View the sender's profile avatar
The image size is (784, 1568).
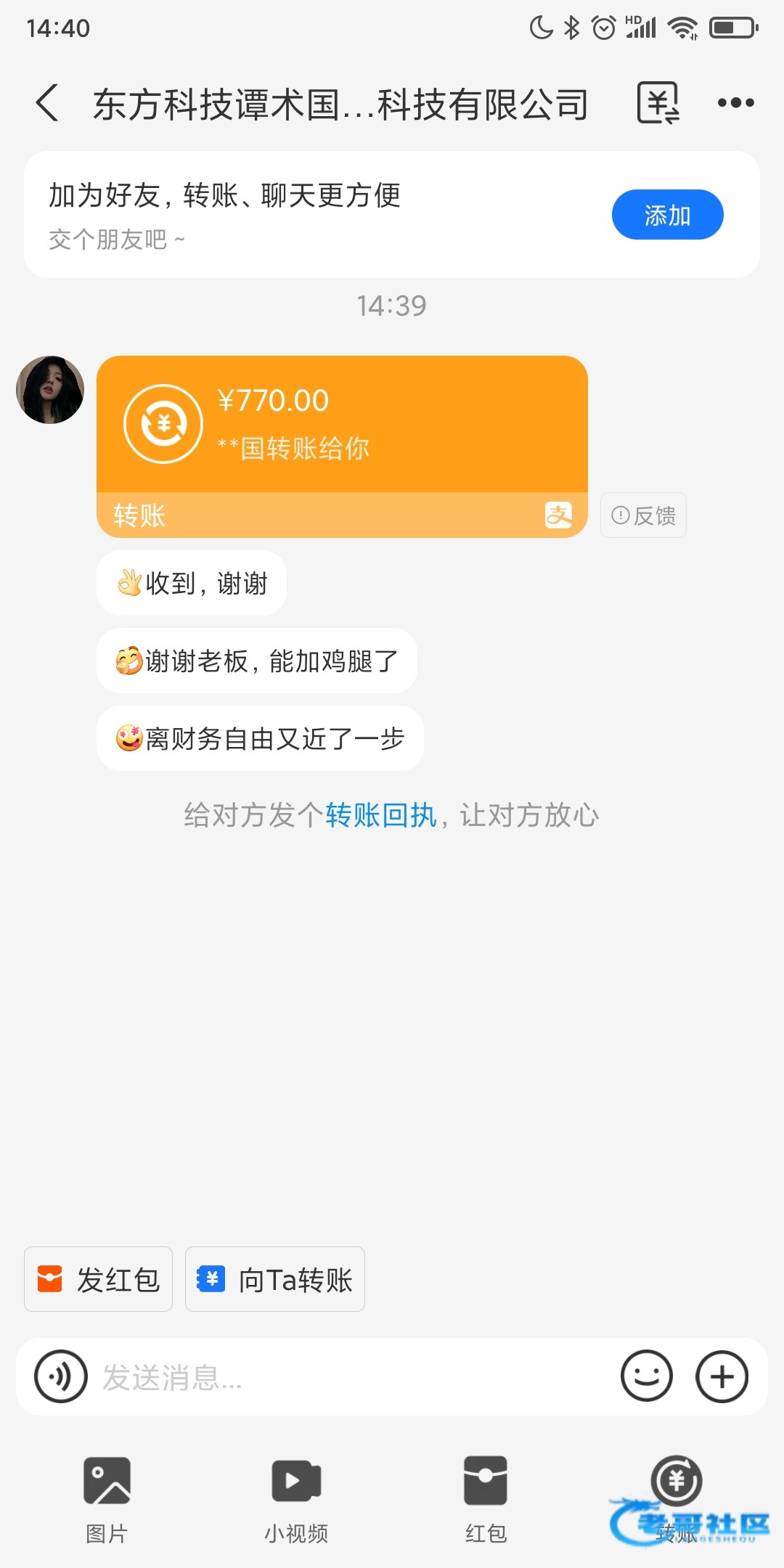[x=50, y=390]
